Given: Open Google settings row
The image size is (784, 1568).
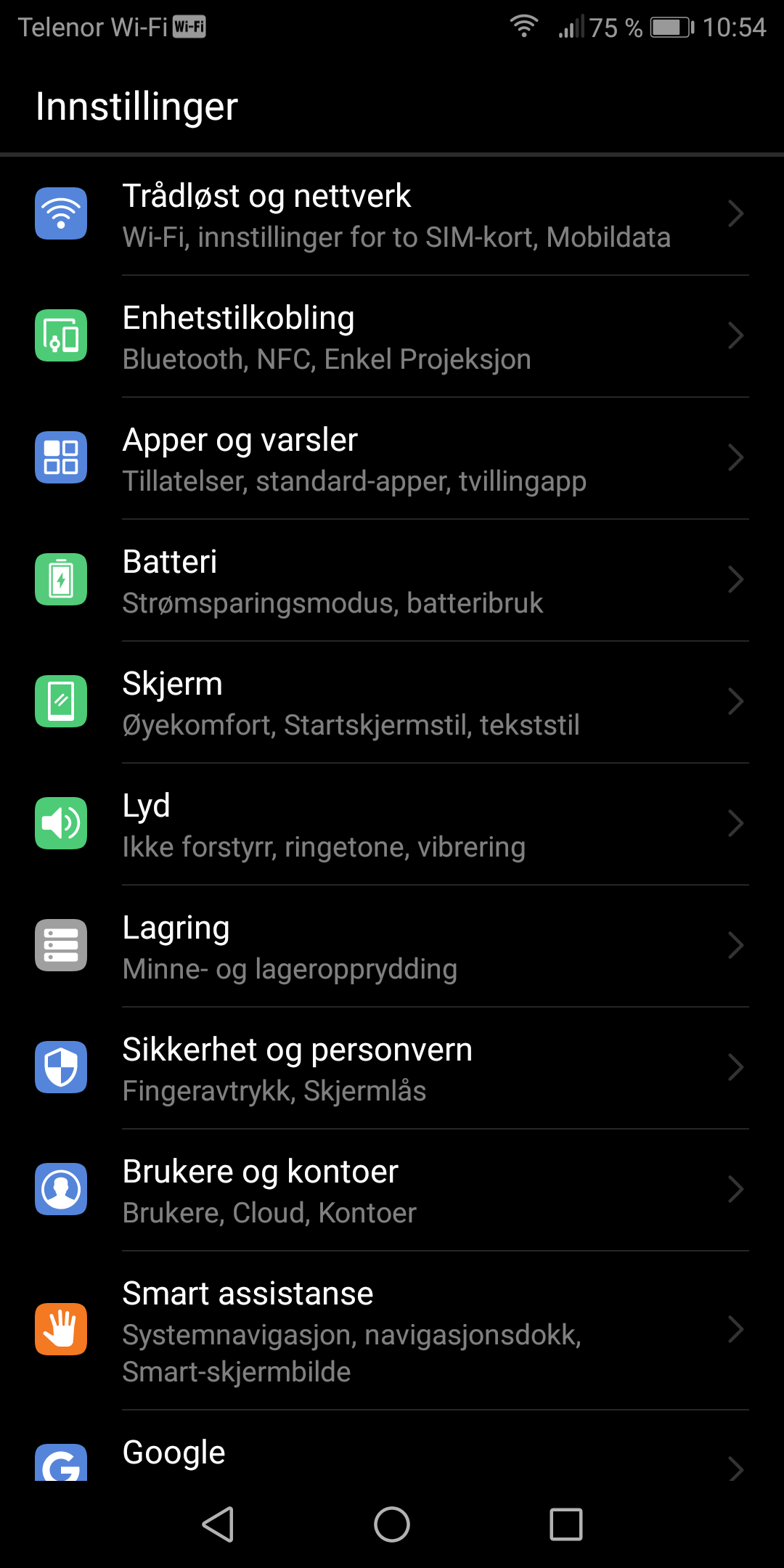Looking at the screenshot, I should (x=392, y=1447).
